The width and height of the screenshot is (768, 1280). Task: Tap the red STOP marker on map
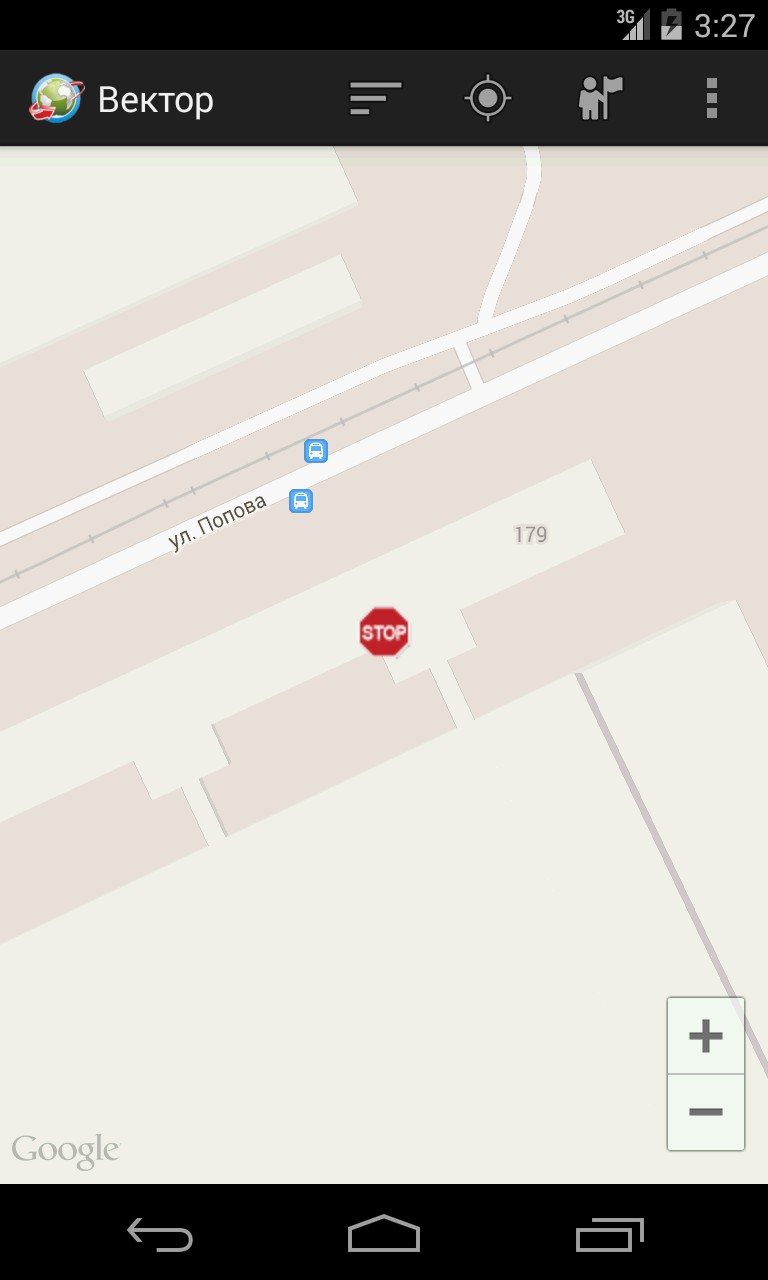coord(384,632)
